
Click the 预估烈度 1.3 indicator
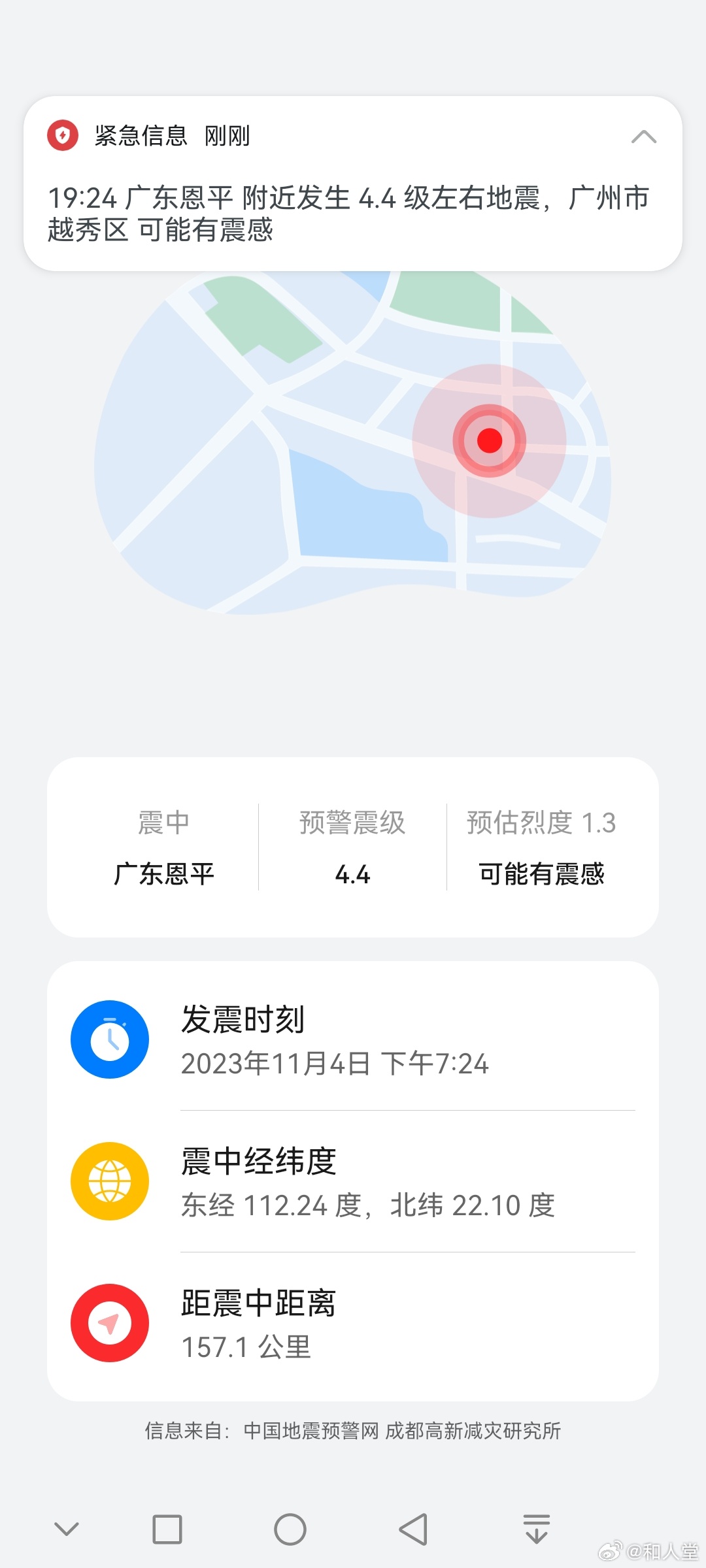click(x=541, y=823)
